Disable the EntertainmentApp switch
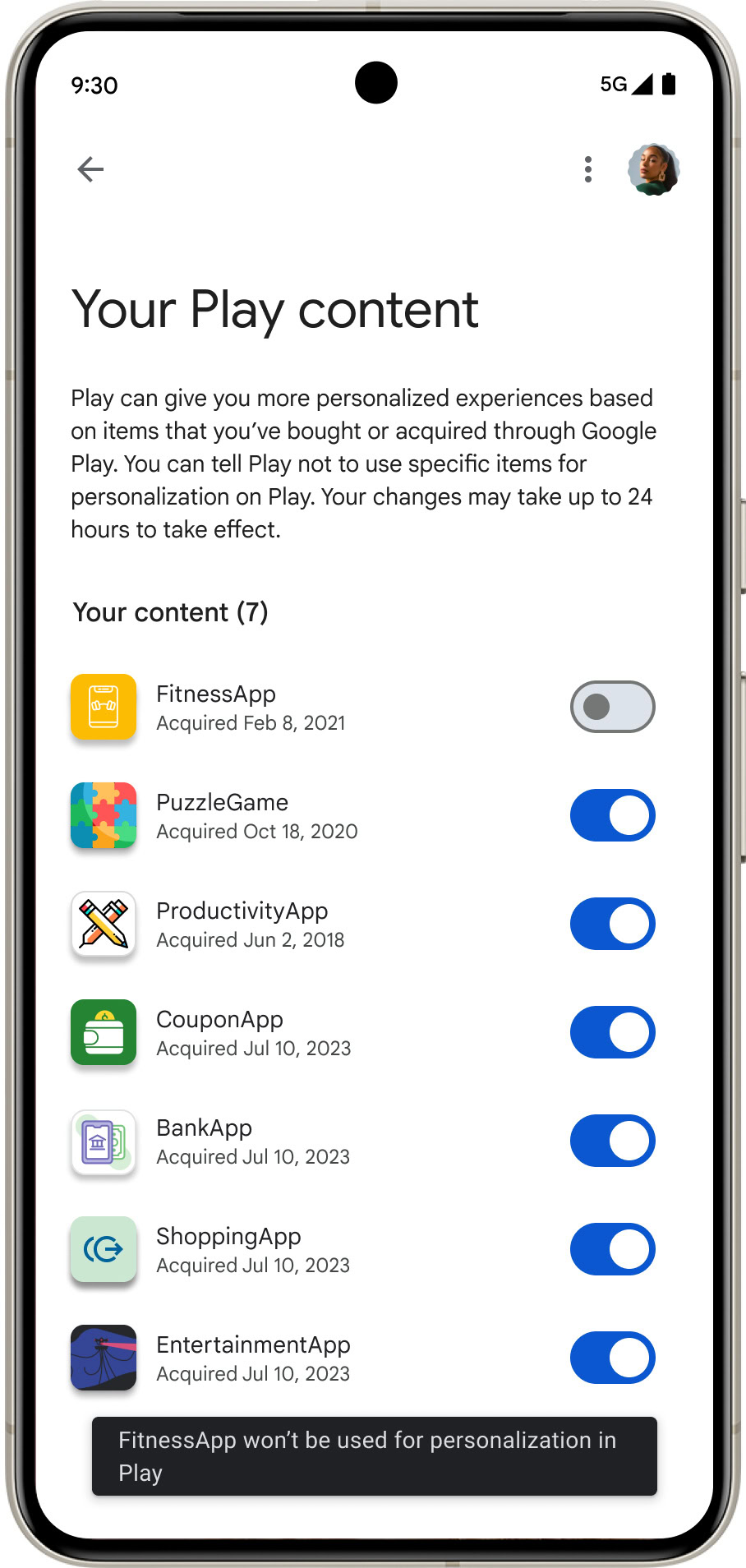Image resolution: width=746 pixels, height=1568 pixels. (612, 1358)
